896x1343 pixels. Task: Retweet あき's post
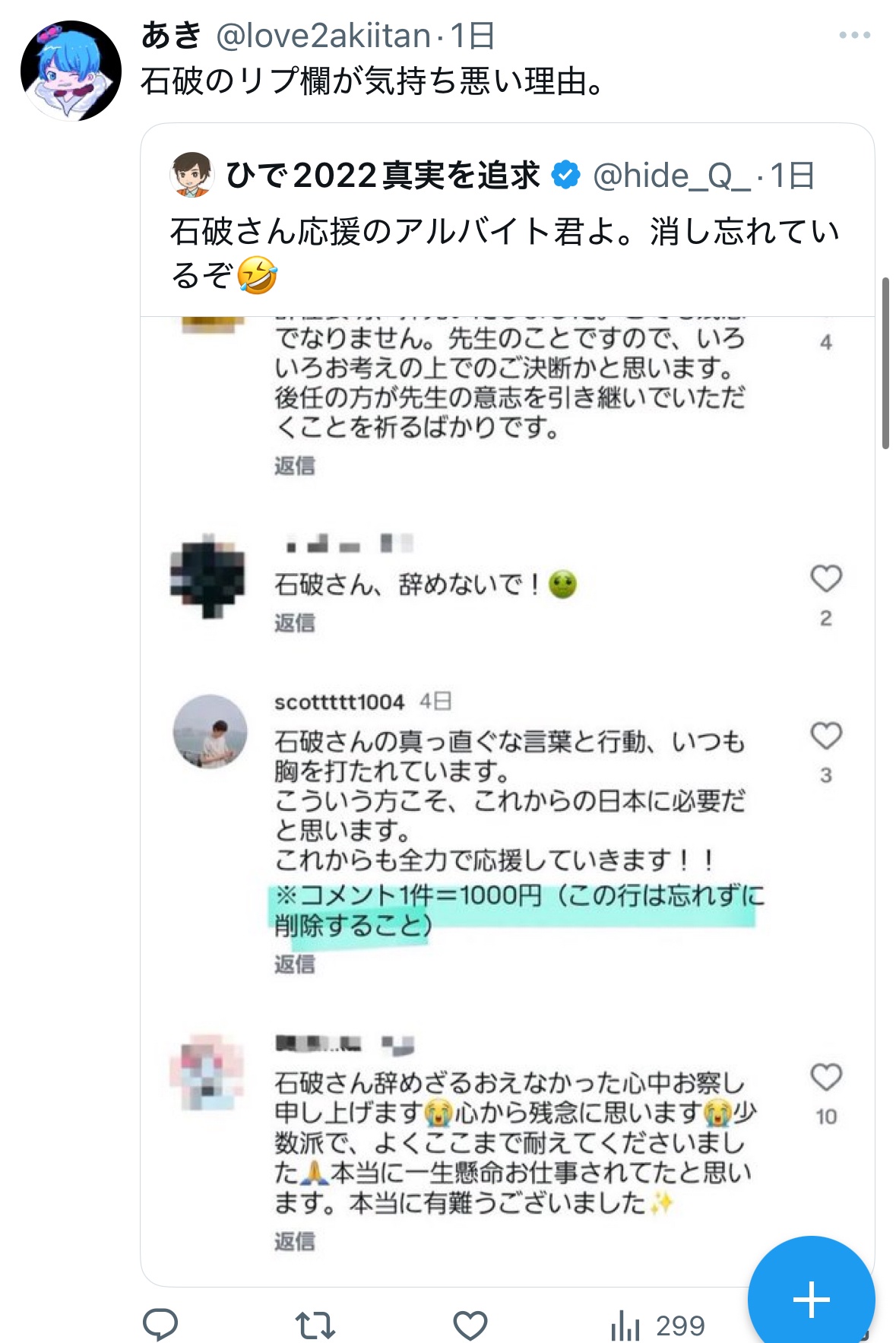coord(315,1326)
